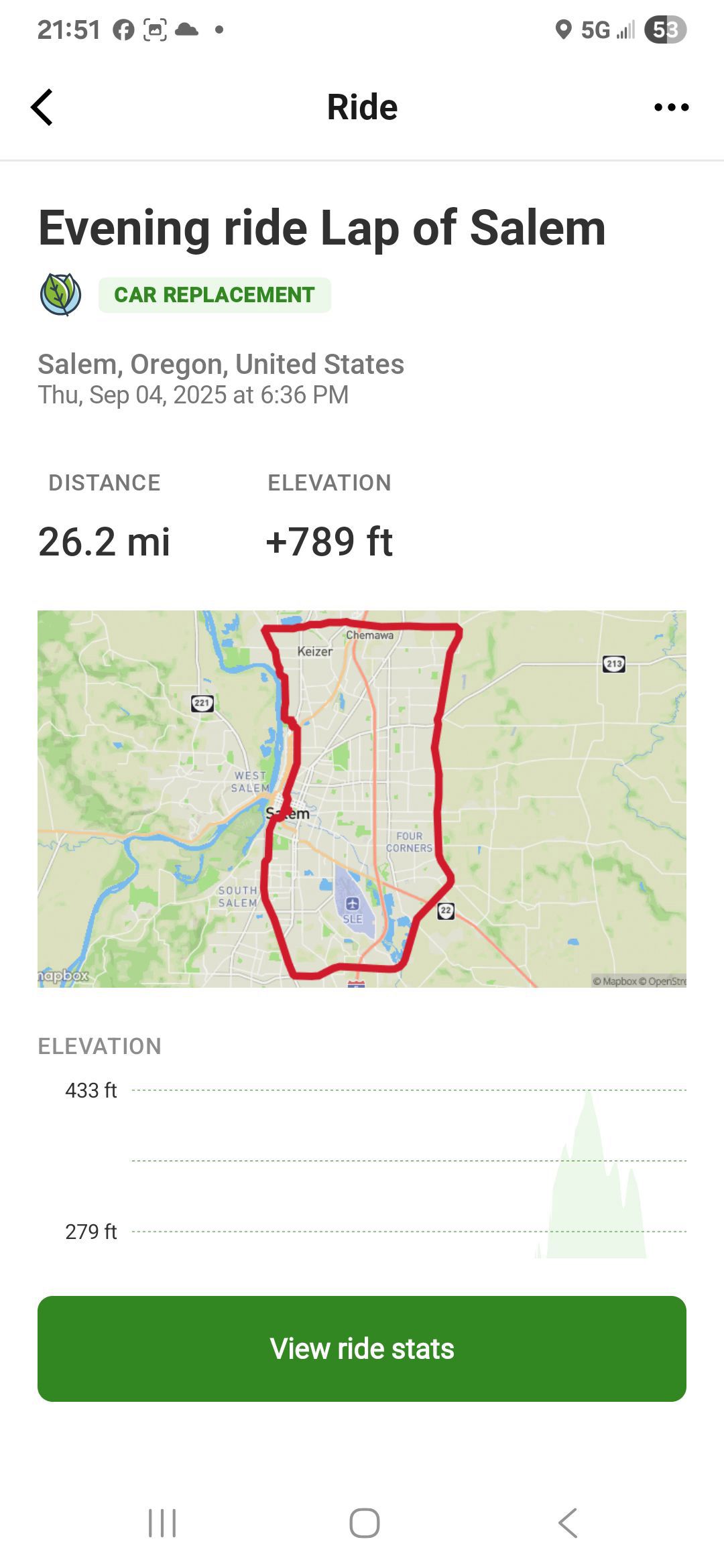This screenshot has height=1568, width=724.
Task: Tap the Car Replacement tag
Action: click(215, 295)
